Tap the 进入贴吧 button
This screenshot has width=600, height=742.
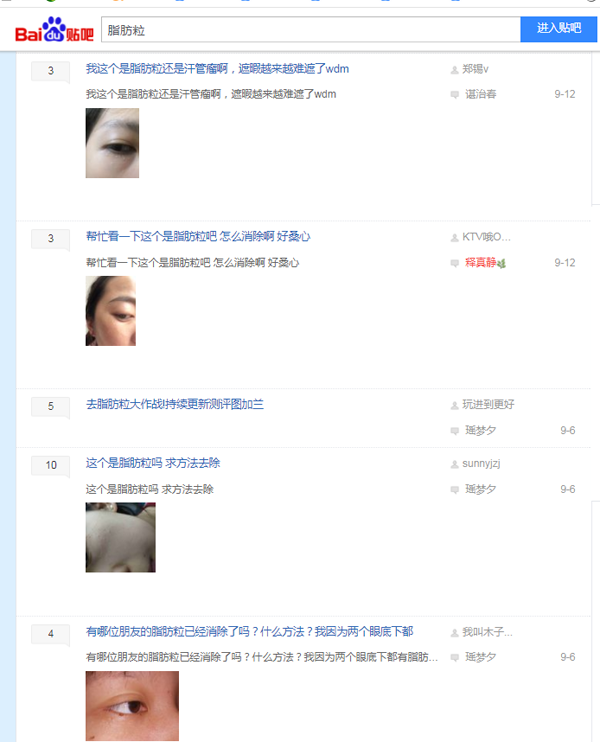[x=559, y=29]
